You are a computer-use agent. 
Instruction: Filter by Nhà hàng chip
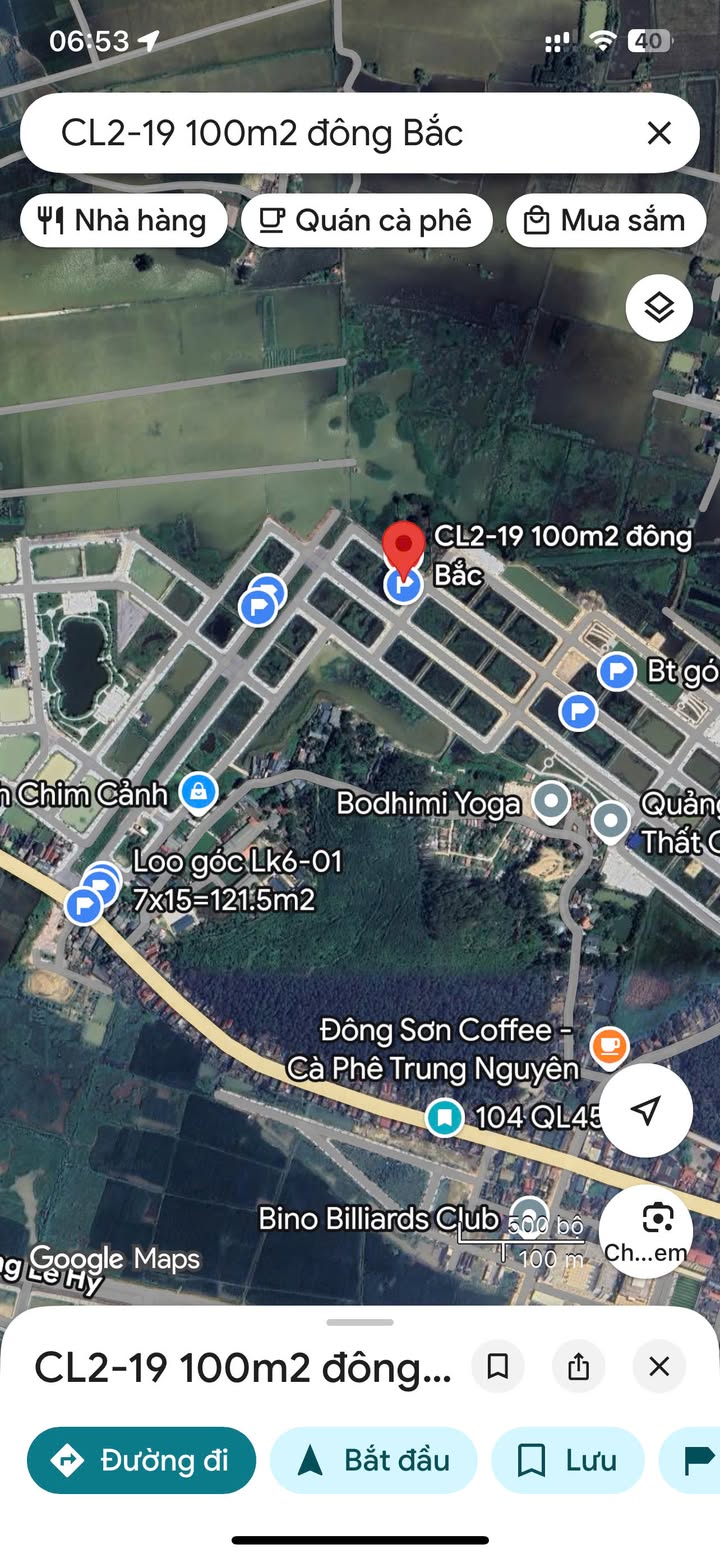(x=122, y=221)
